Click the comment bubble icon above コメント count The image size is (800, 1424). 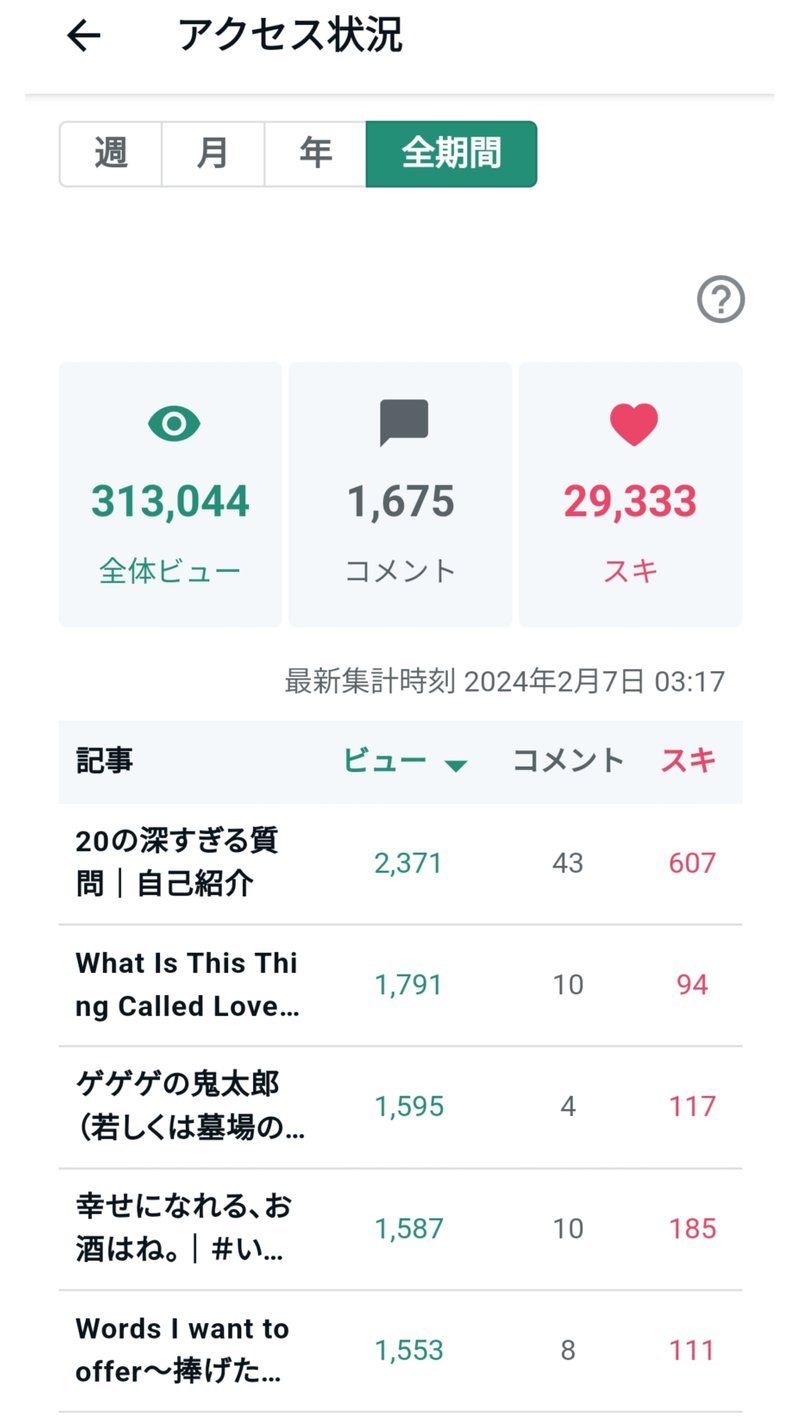tap(400, 422)
